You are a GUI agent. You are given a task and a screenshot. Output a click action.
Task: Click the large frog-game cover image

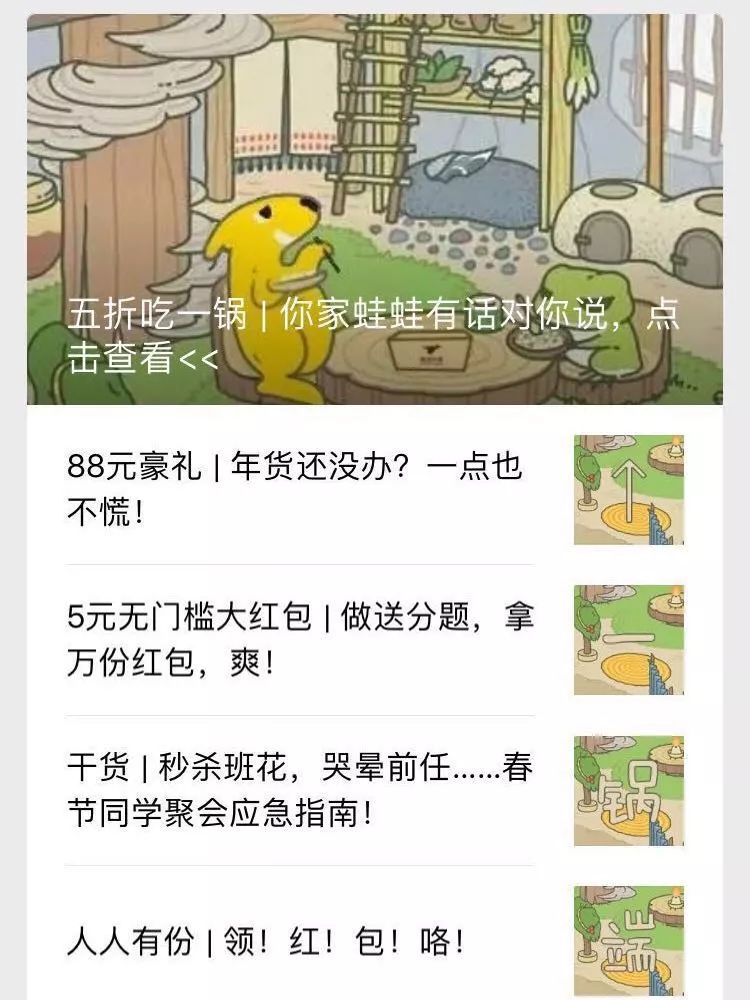(x=375, y=200)
